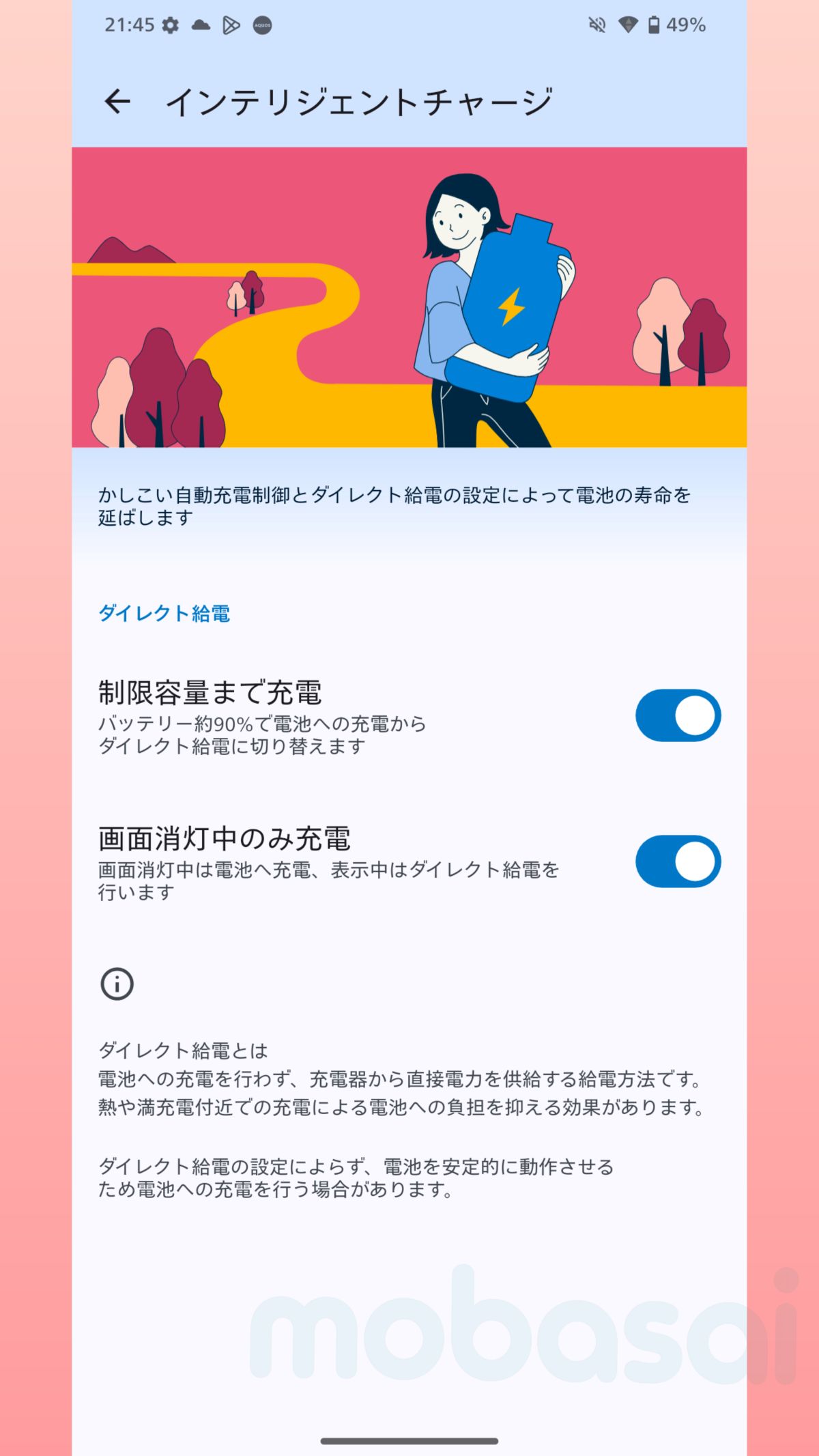Disable 画面消灯中のみ充電 switch

tap(677, 861)
